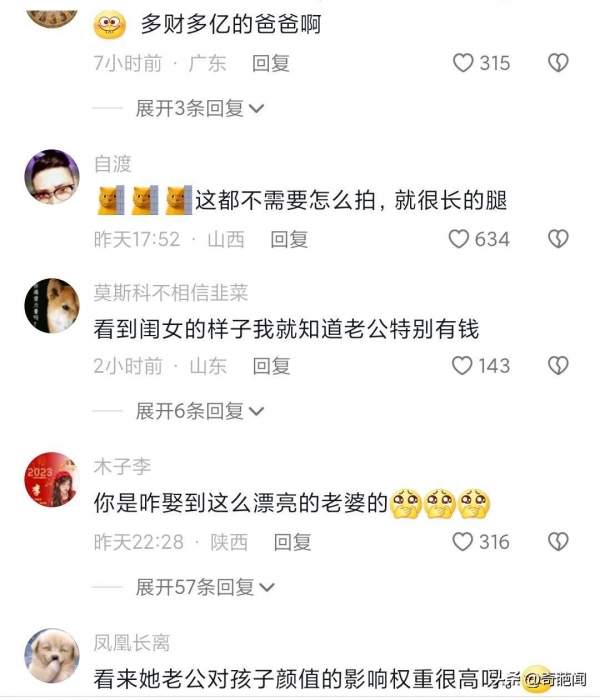Open 凤凰长离's profile avatar
The width and height of the screenshot is (600, 700).
(51, 654)
